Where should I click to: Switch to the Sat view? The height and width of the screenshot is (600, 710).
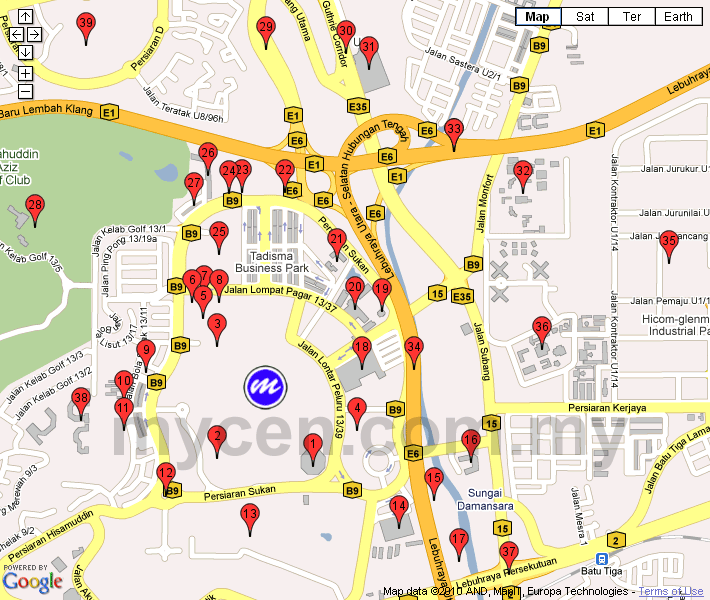(x=585, y=17)
